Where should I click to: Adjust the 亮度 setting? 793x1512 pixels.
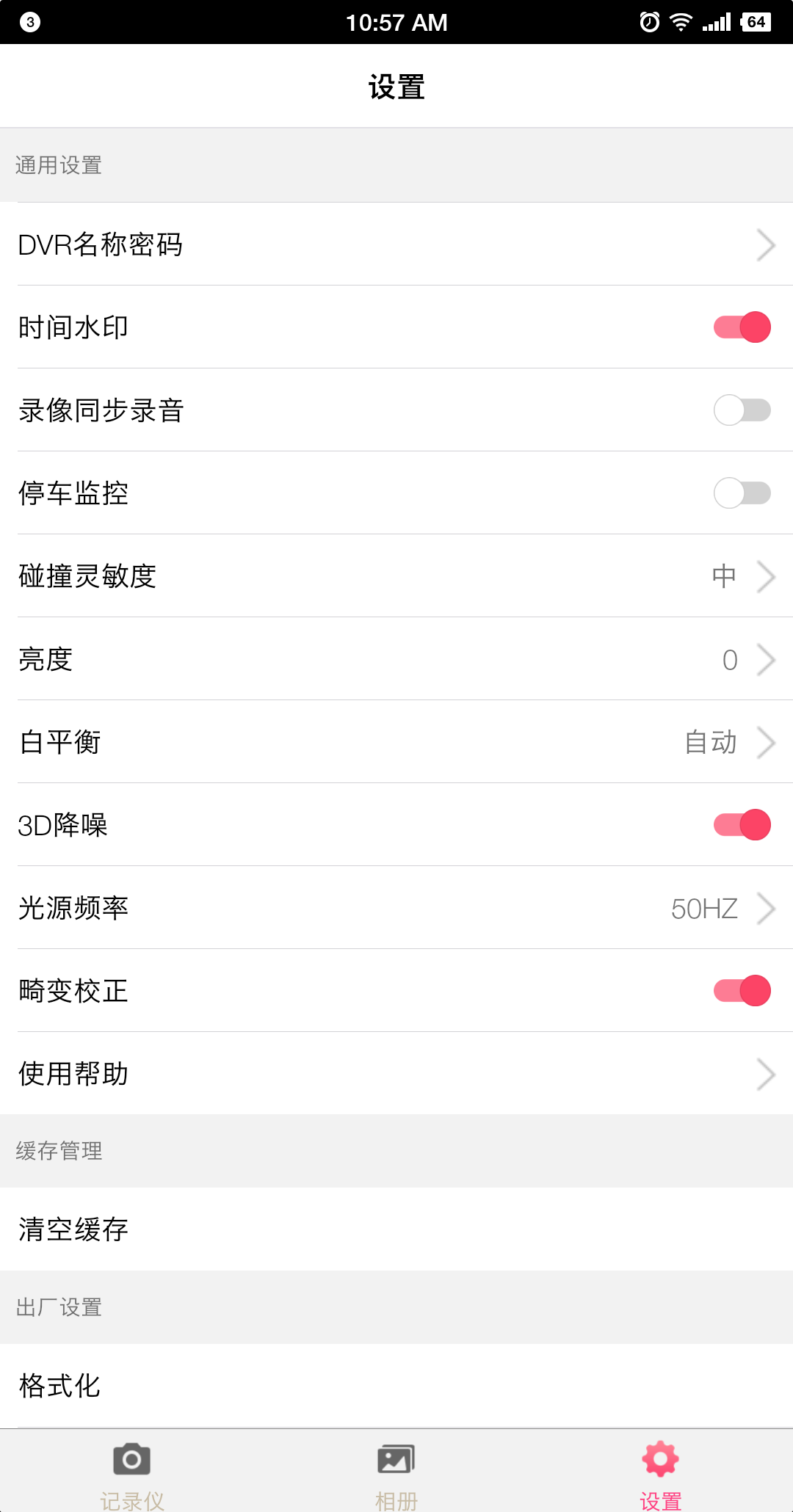tap(396, 659)
